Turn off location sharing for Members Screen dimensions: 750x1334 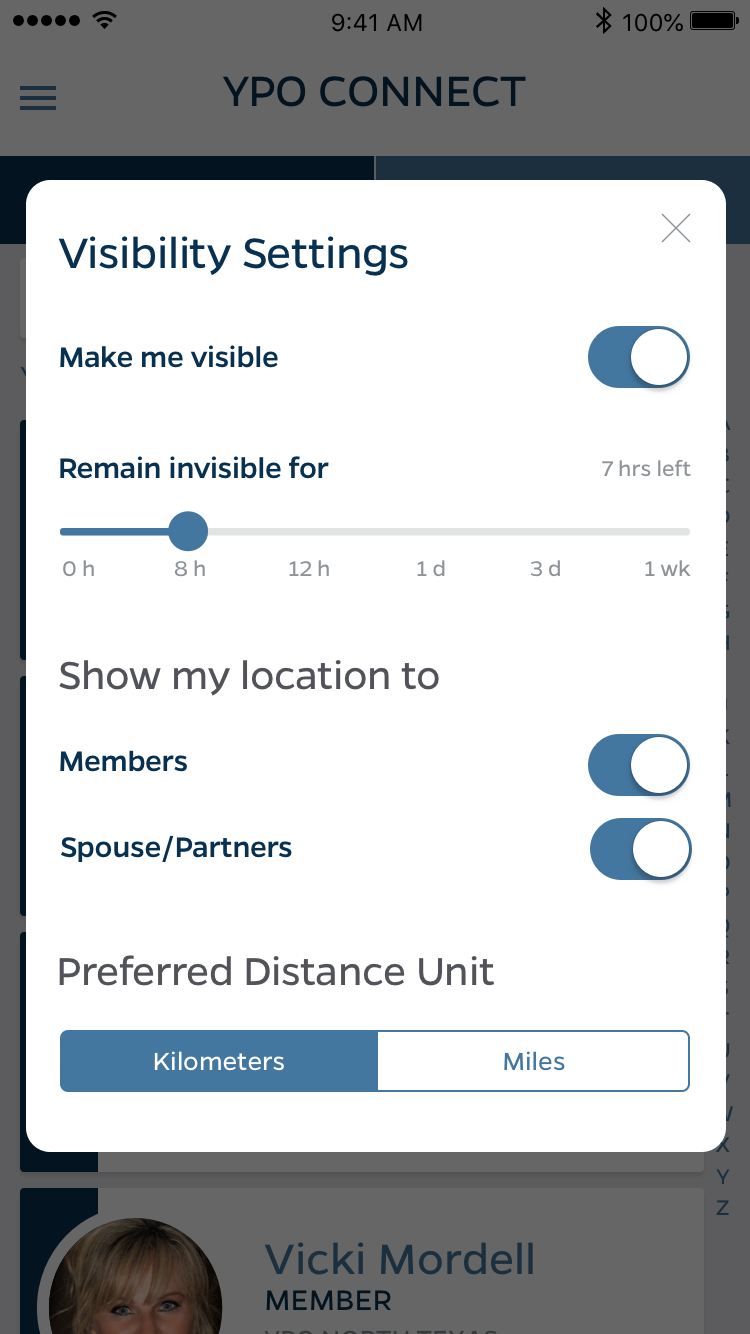pyautogui.click(x=638, y=764)
